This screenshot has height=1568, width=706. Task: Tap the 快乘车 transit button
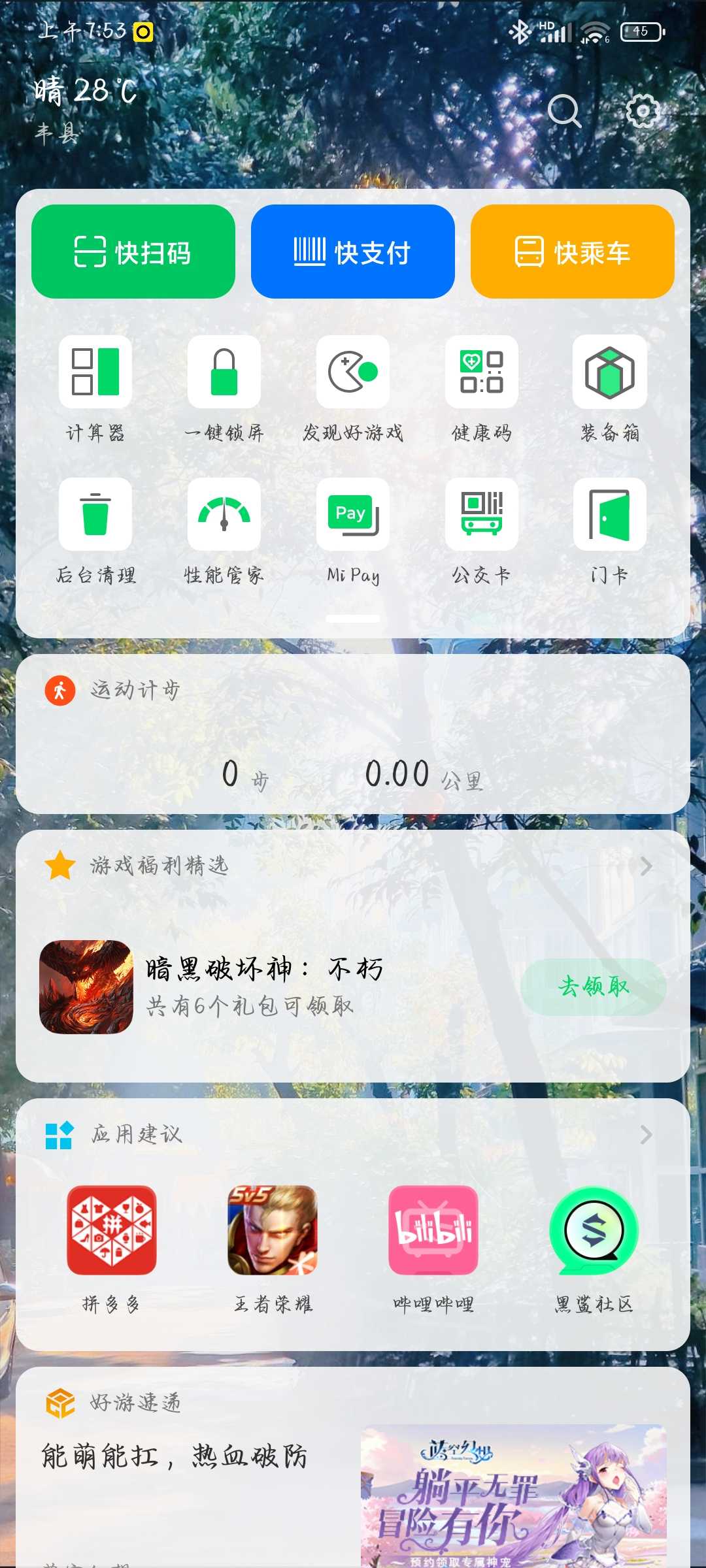[572, 252]
